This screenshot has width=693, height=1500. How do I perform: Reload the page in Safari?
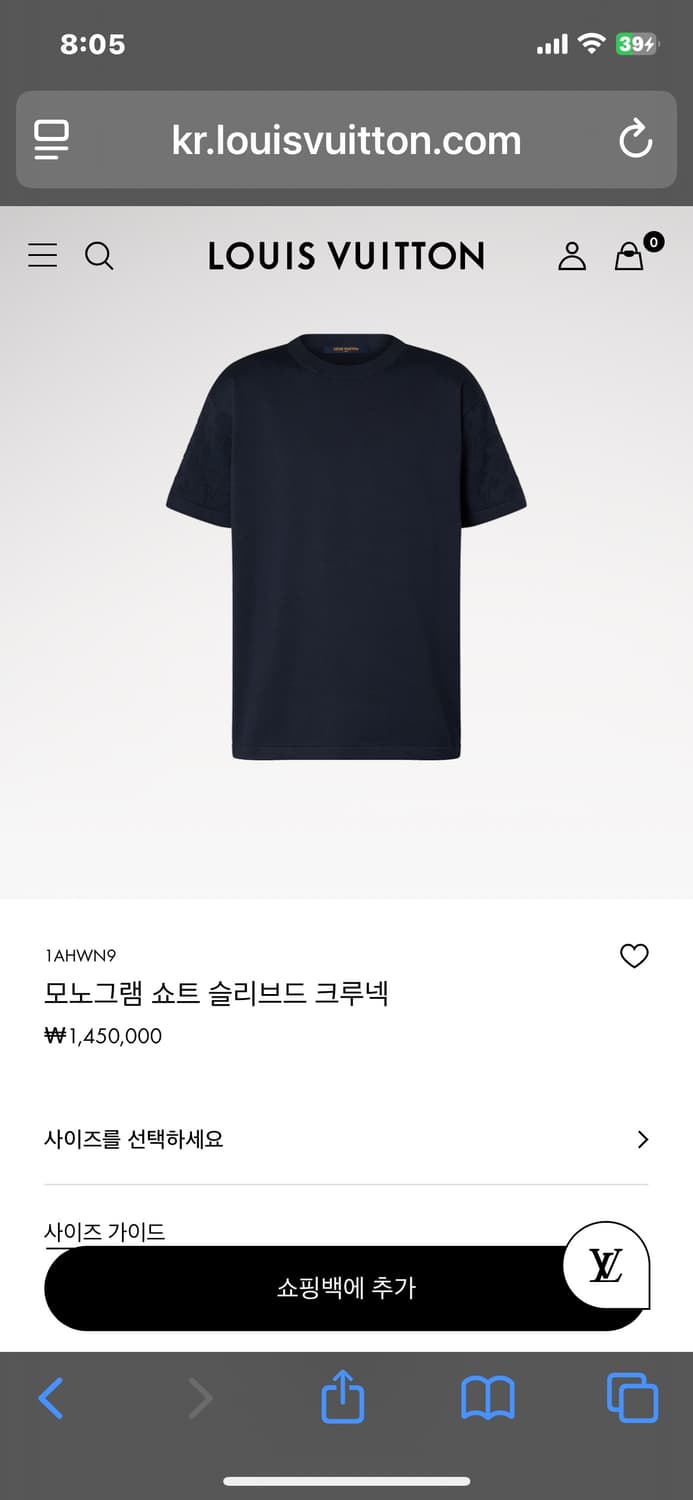[635, 140]
